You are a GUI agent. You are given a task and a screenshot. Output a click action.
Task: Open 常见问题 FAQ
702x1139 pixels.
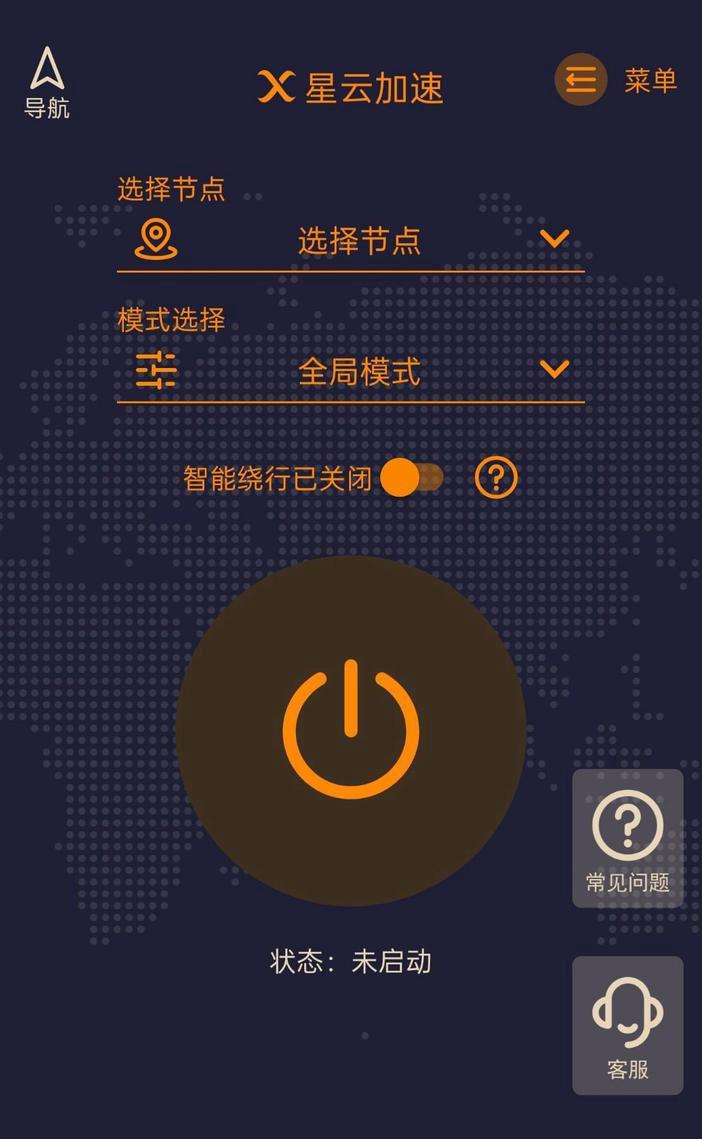pos(627,838)
